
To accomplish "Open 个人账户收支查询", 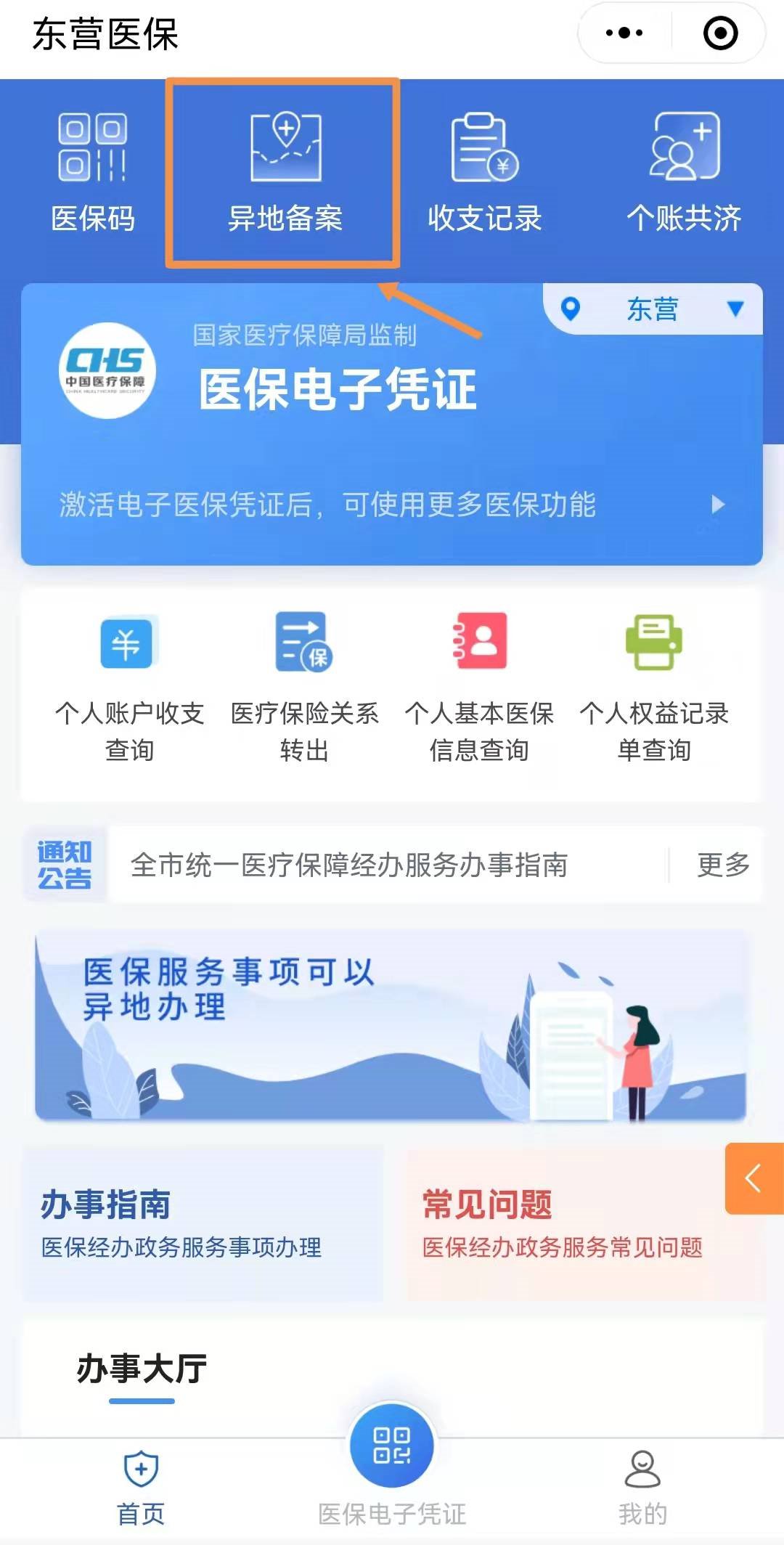I will pyautogui.click(x=129, y=686).
